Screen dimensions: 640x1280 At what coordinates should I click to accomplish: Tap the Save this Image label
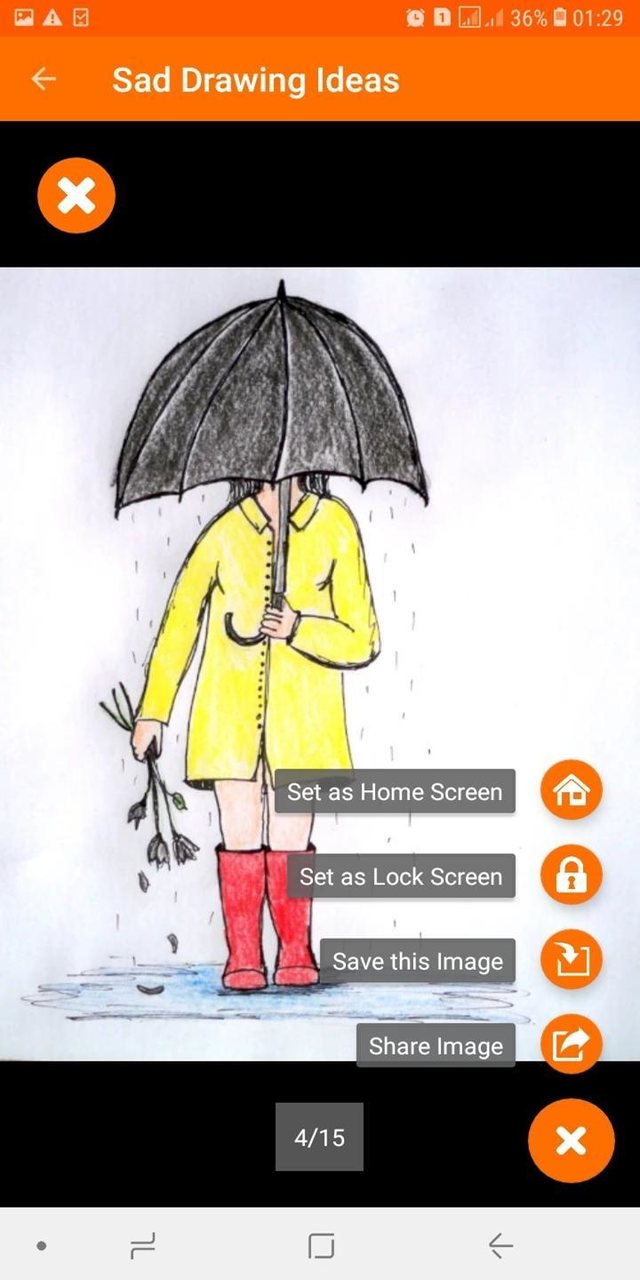point(418,962)
